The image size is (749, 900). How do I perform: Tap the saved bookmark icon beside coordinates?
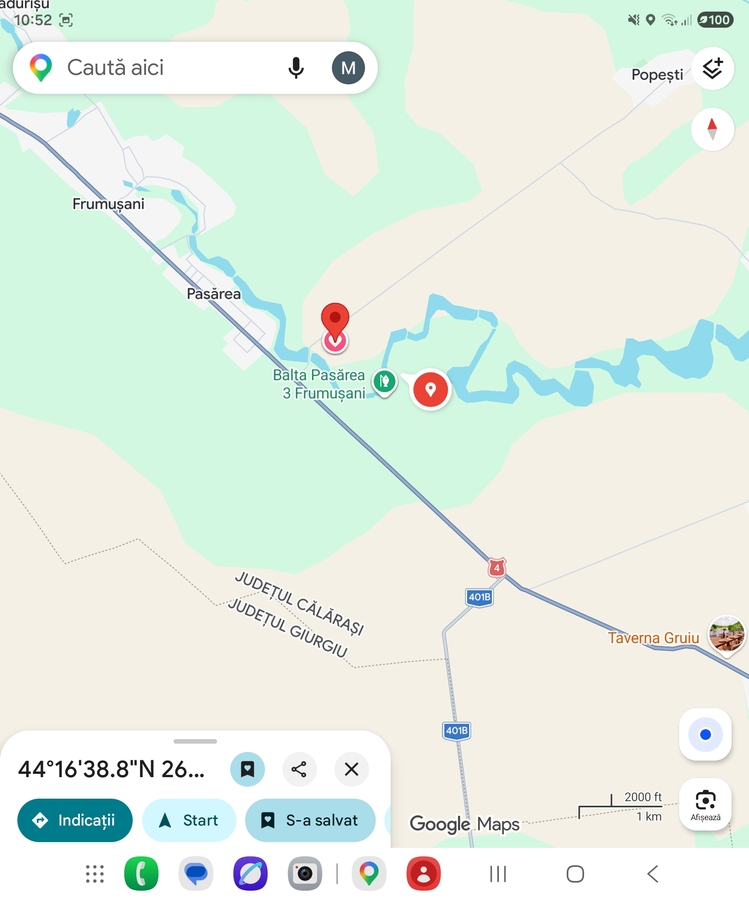247,769
